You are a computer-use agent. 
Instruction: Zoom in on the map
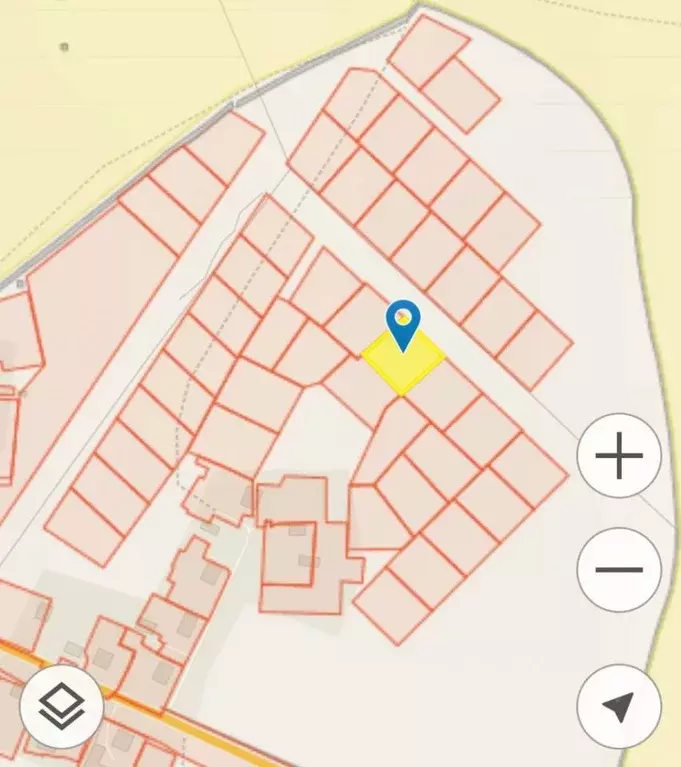coord(619,456)
